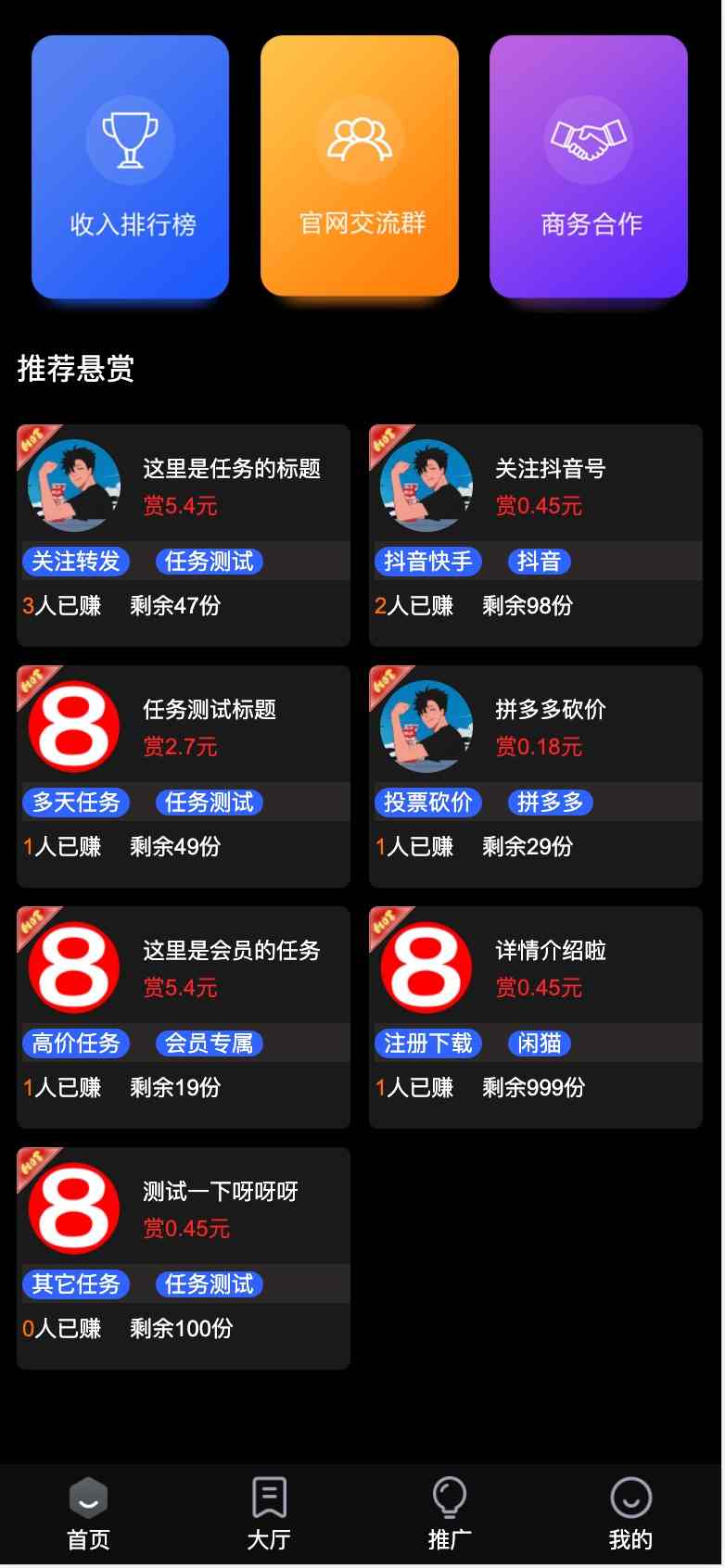Open the 拼多多砍价 task card
Screen dimensions: 725x1568
[536, 777]
